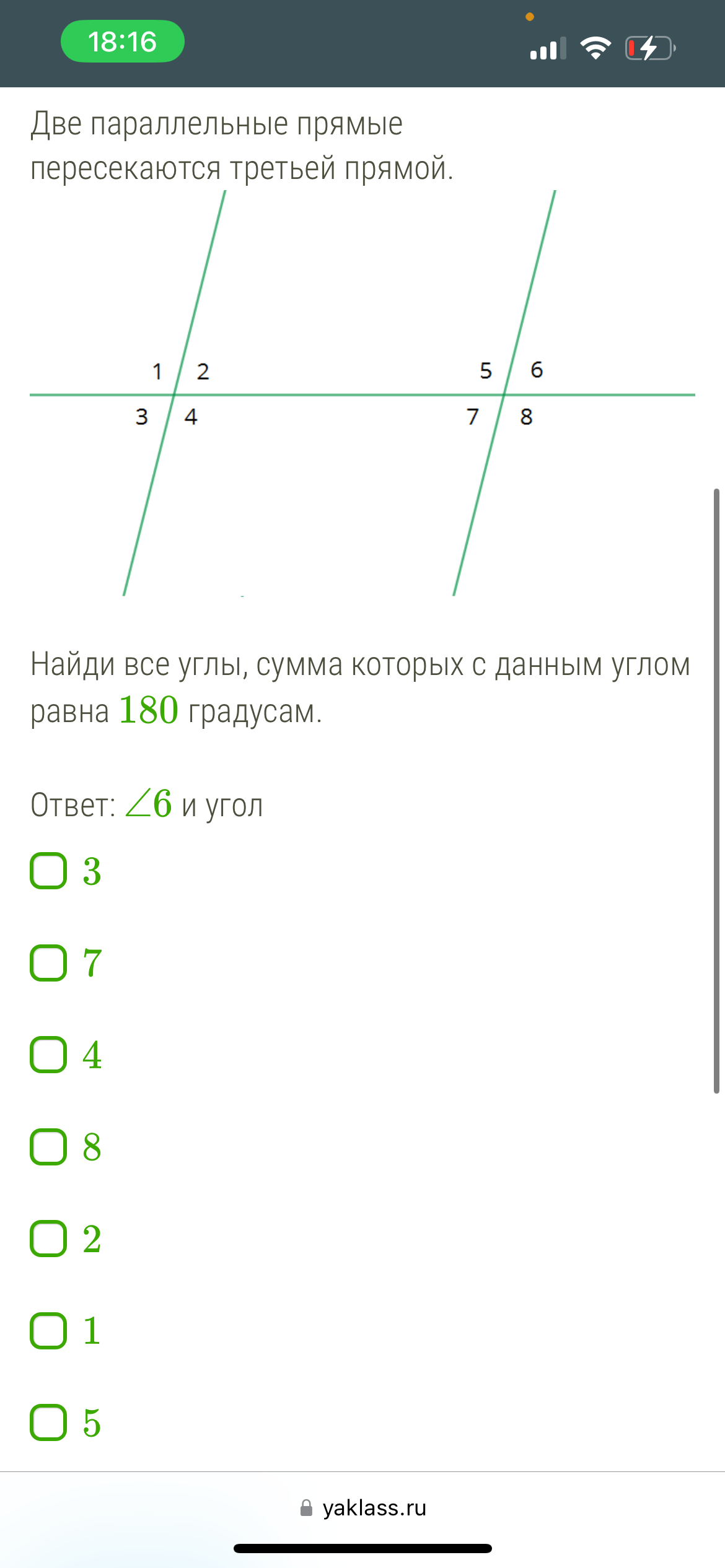The image size is (725, 1568).
Task: Select the checkbox labeled 1
Action: pyautogui.click(x=48, y=1331)
